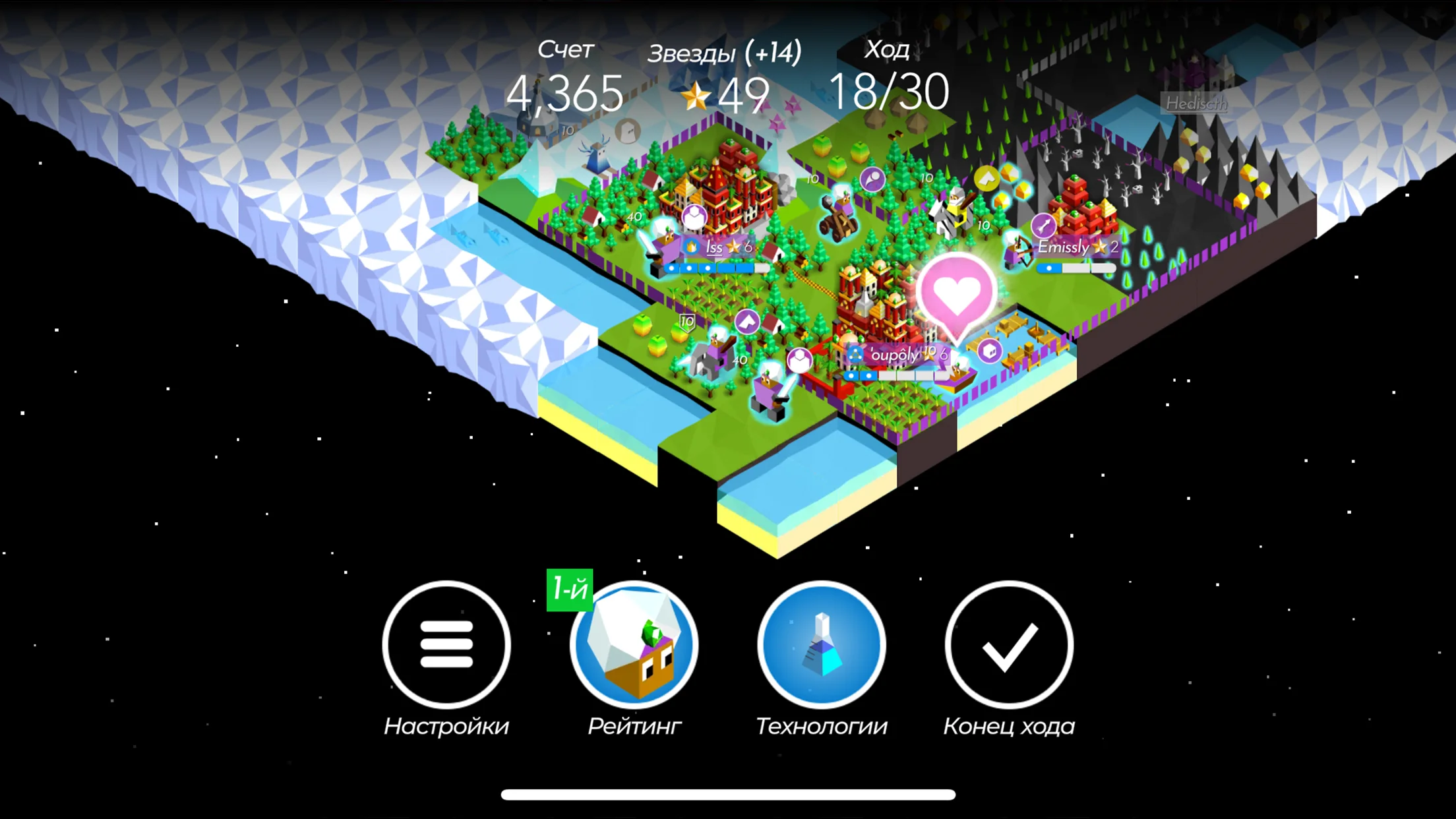1456x819 pixels.
Task: Open the Рейтинг leaderboard
Action: click(634, 644)
